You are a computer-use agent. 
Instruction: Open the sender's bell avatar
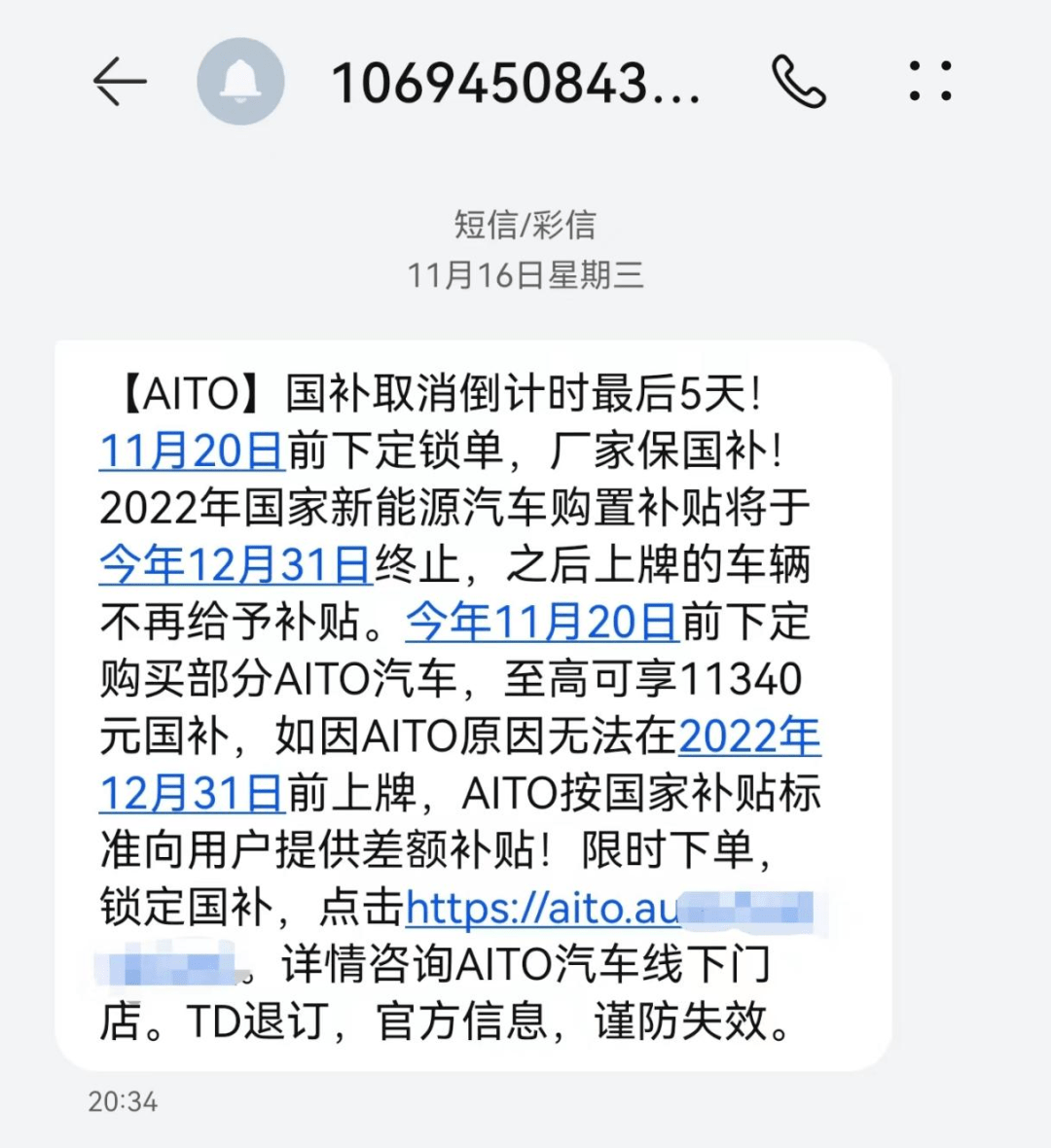point(240,82)
